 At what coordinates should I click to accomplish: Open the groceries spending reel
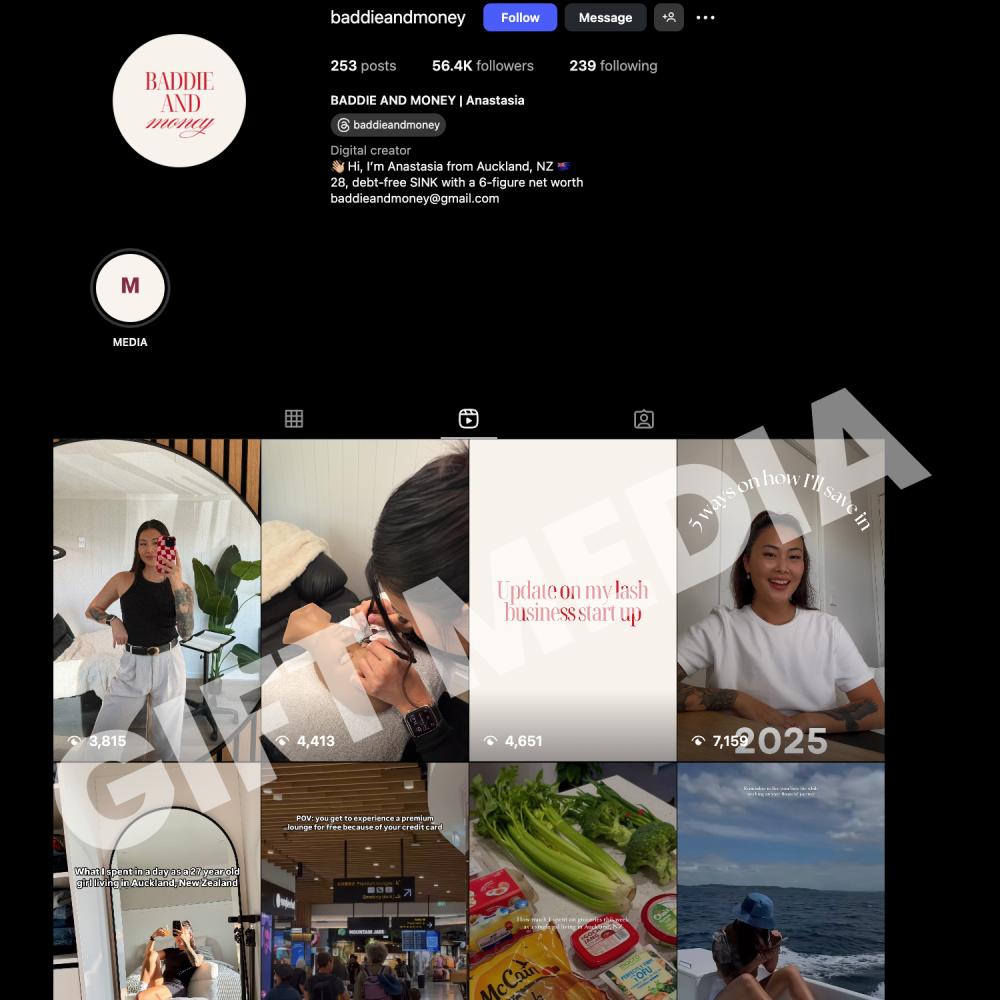point(573,882)
